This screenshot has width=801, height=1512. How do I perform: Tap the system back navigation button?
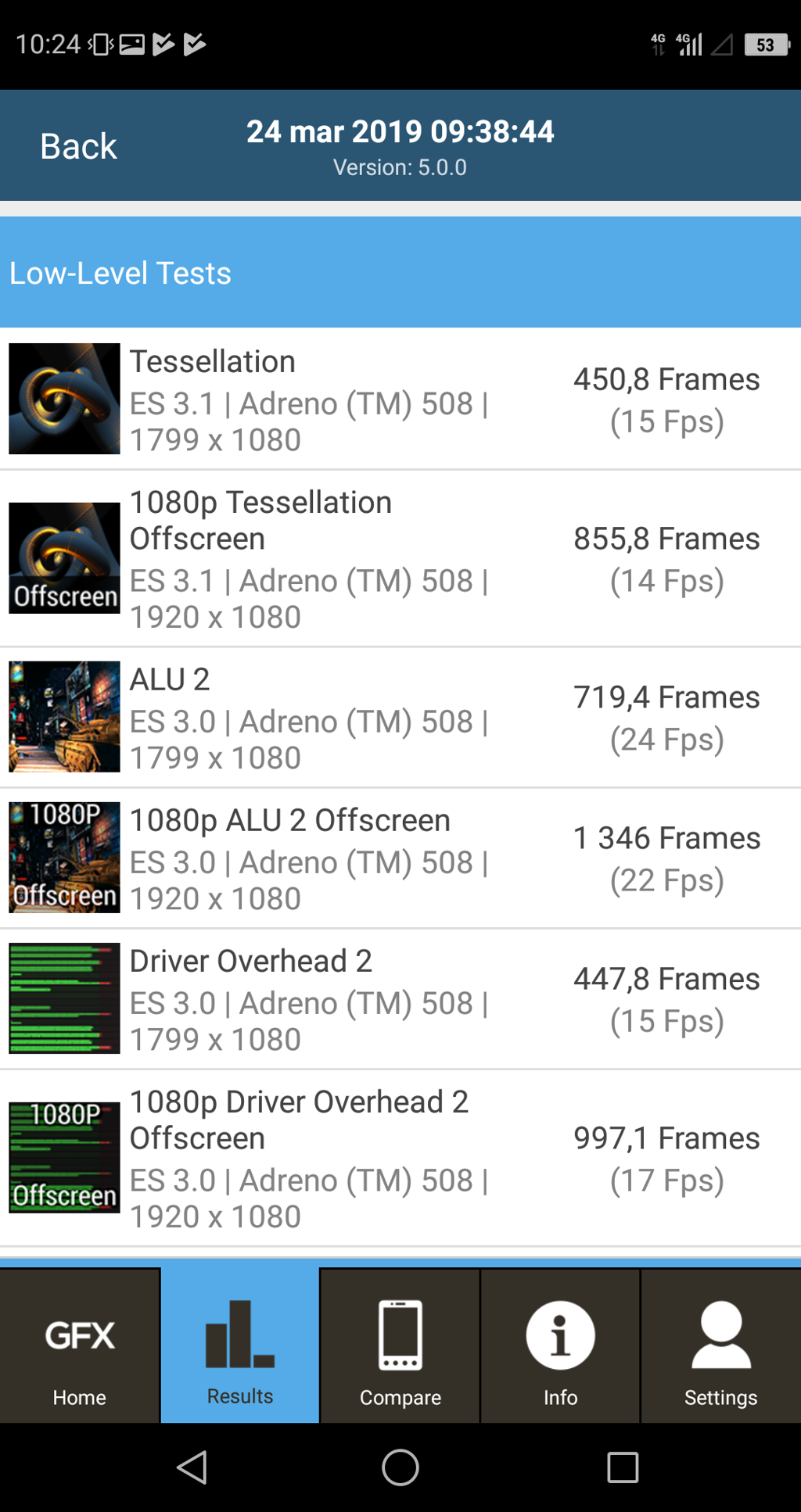[192, 1467]
